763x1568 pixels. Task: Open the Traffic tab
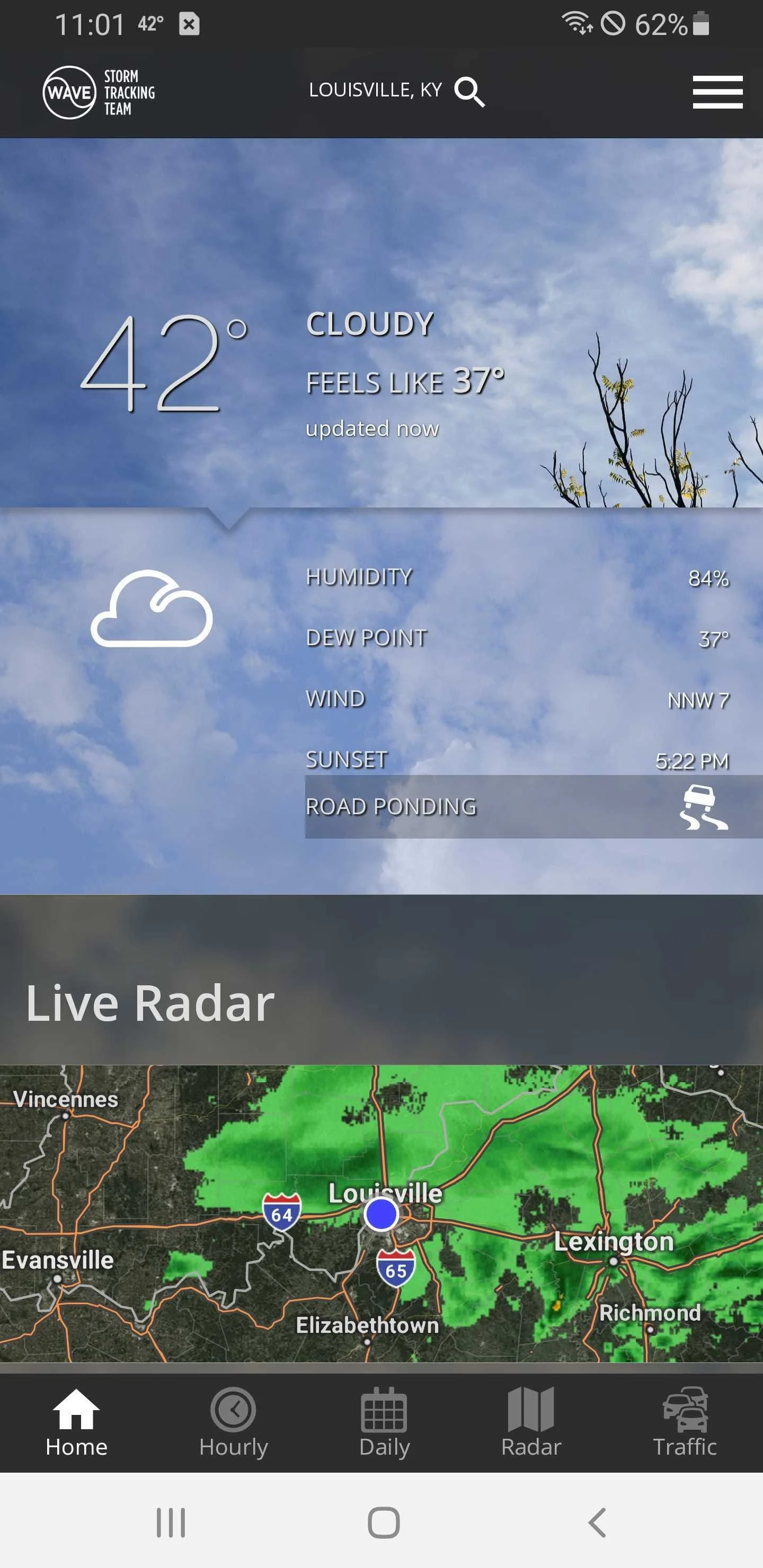click(685, 1422)
